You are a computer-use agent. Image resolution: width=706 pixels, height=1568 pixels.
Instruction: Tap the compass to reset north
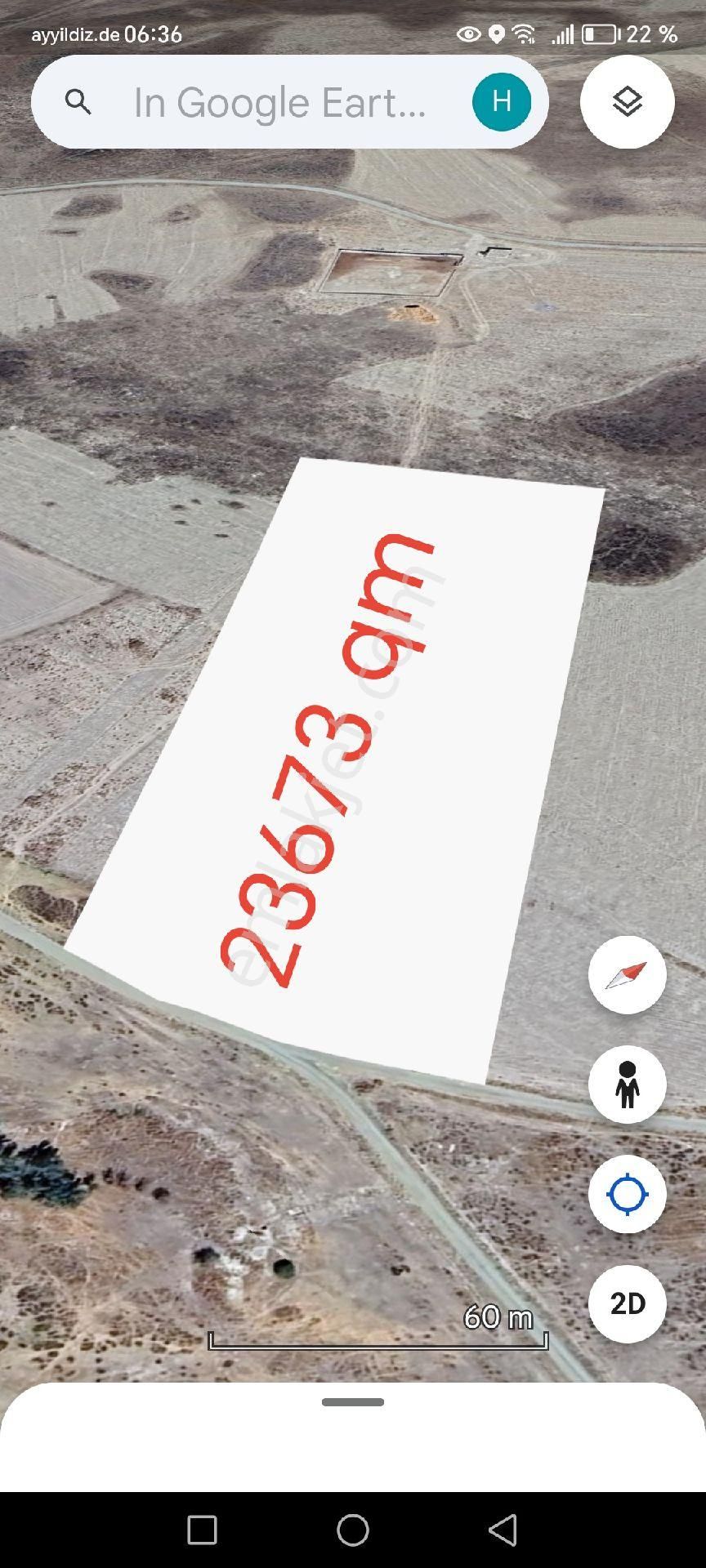pyautogui.click(x=627, y=975)
